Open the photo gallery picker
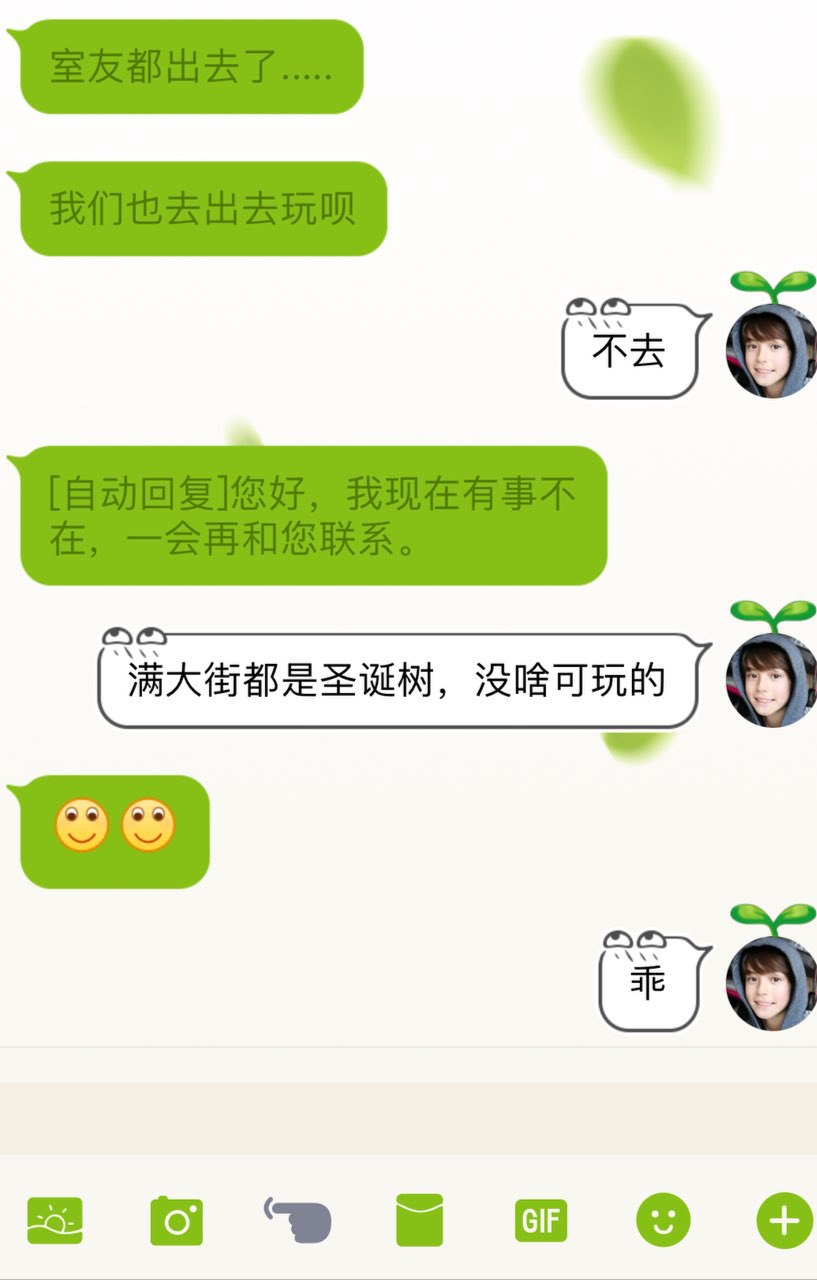 (55, 1220)
